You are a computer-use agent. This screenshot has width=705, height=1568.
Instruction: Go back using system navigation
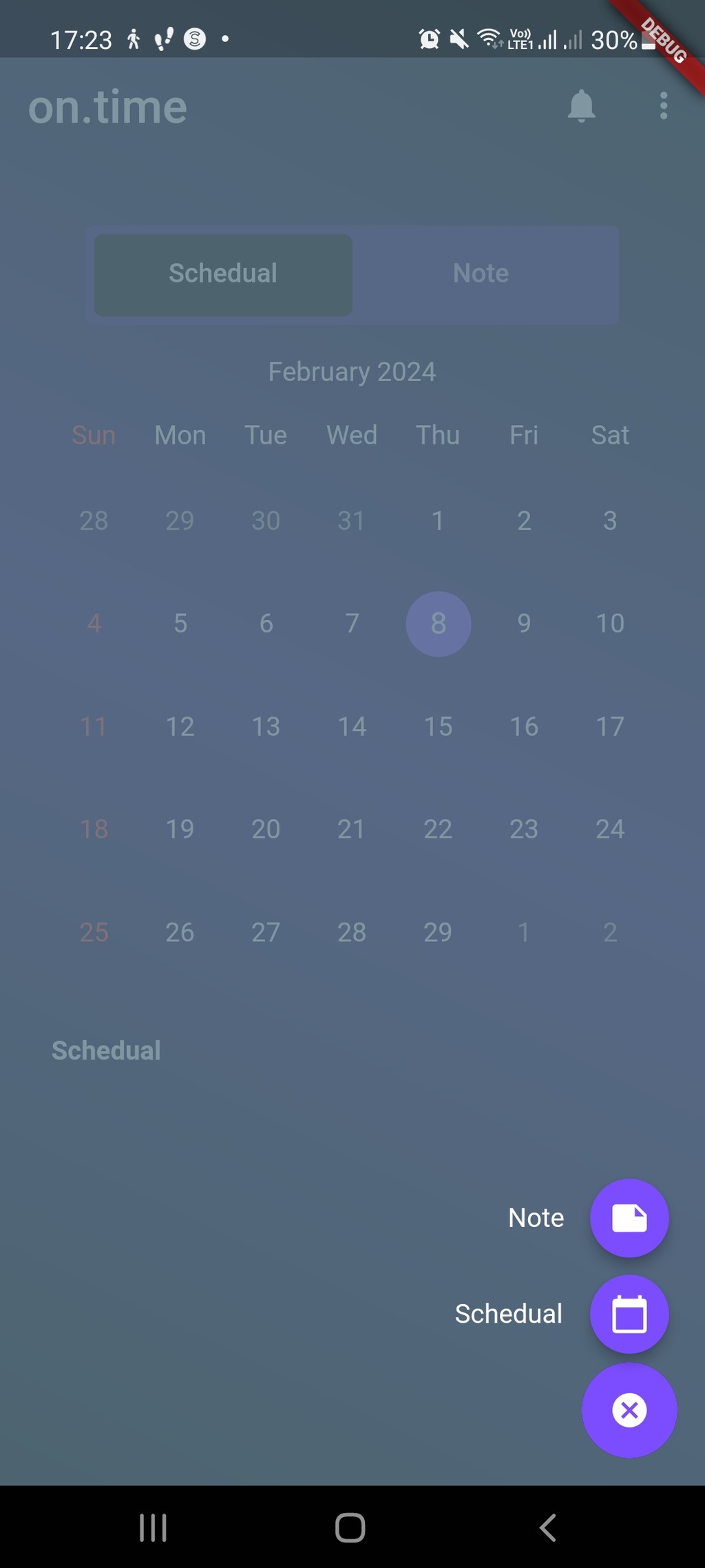(548, 1527)
